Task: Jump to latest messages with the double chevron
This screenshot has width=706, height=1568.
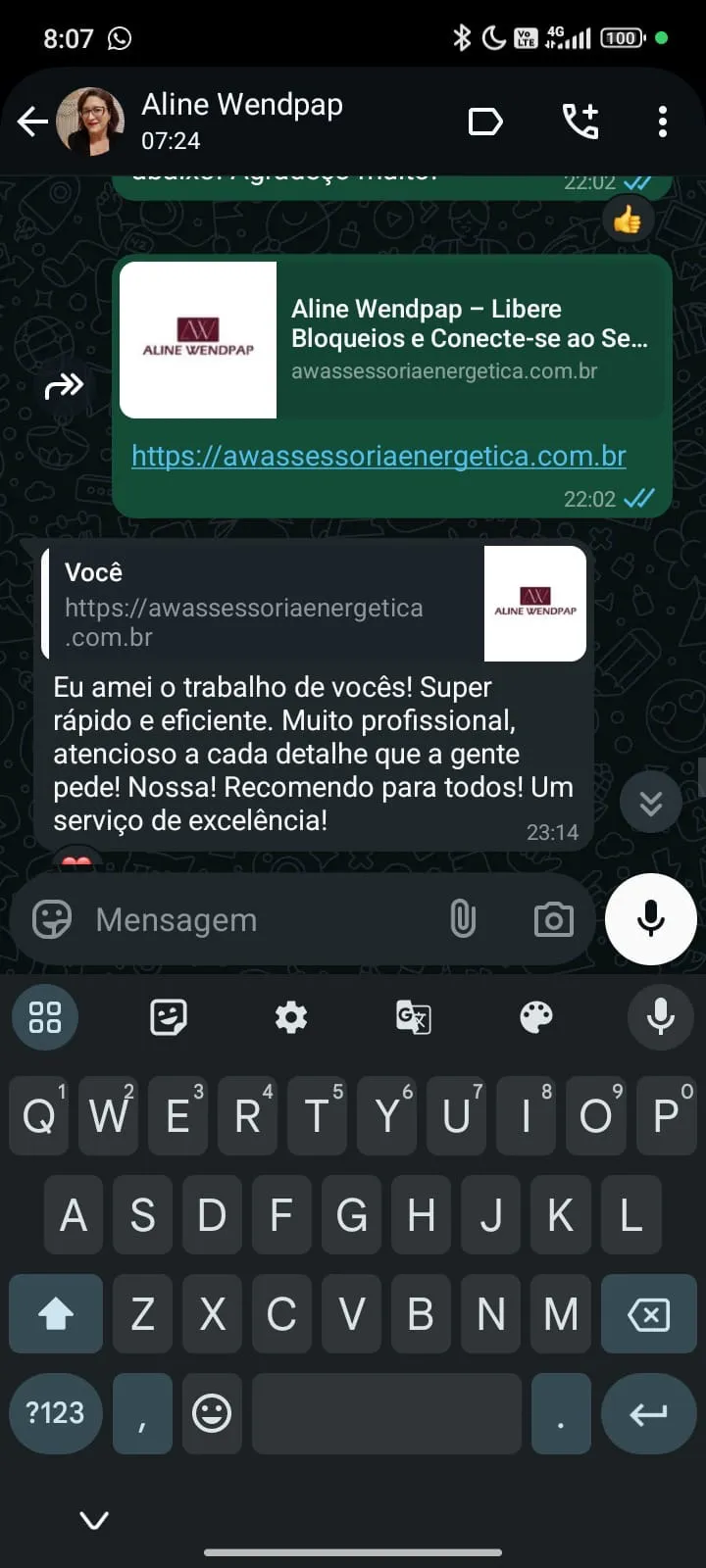Action: (650, 801)
